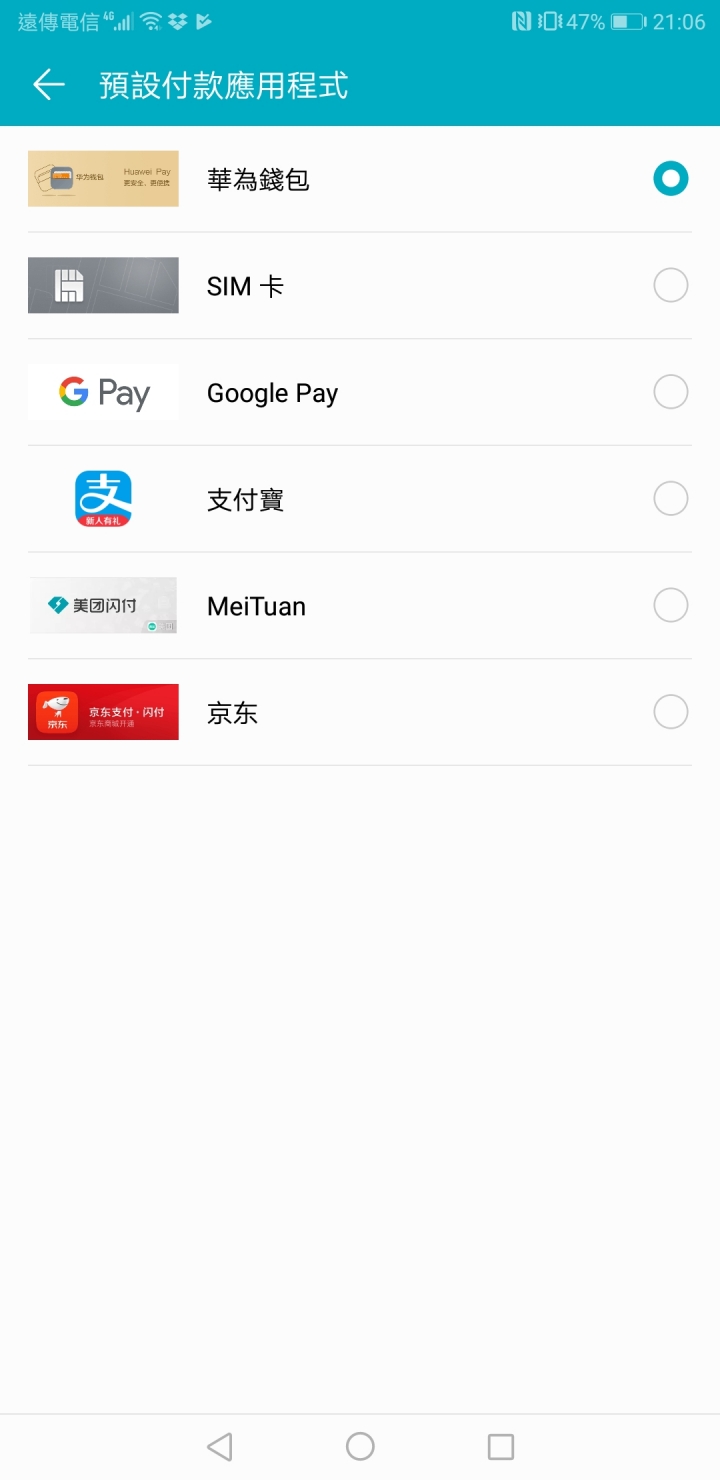Open recent apps from navigation bar
This screenshot has width=720, height=1480.
(500, 1446)
